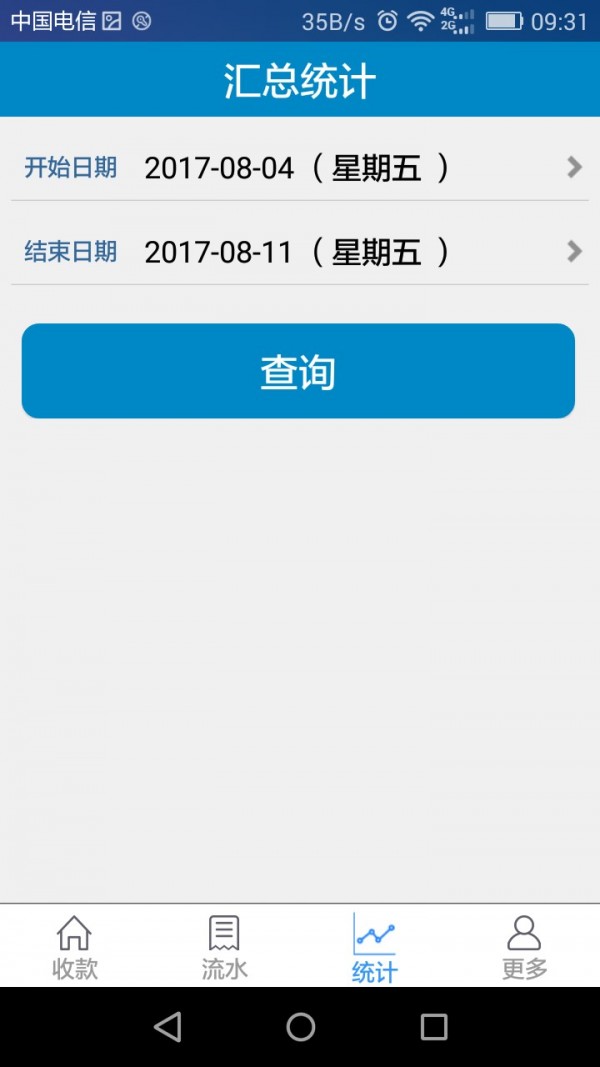The image size is (600, 1067).
Task: Open the 流水 transactions tab
Action: (224, 946)
